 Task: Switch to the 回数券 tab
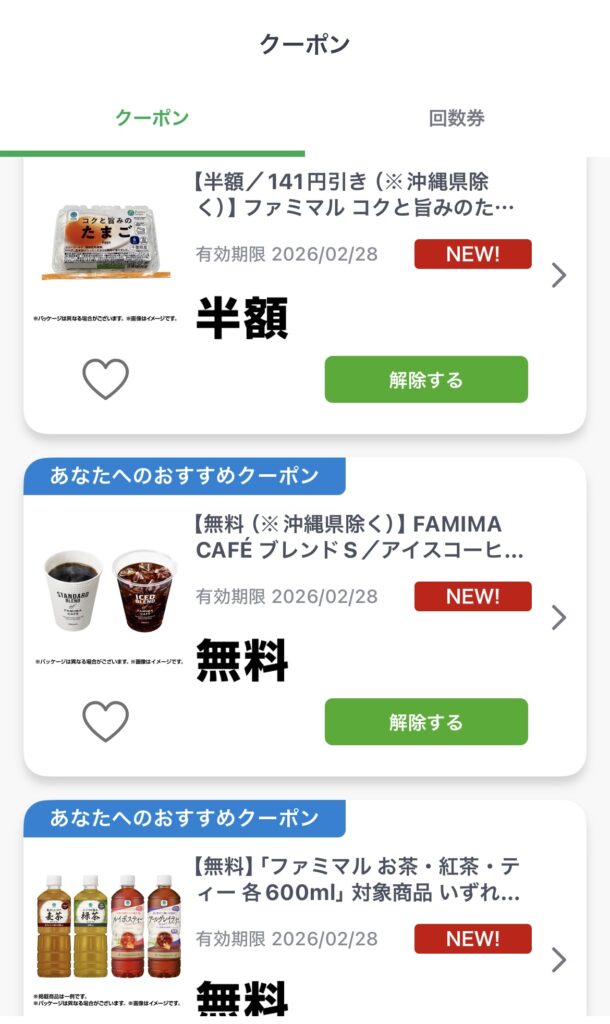click(457, 118)
